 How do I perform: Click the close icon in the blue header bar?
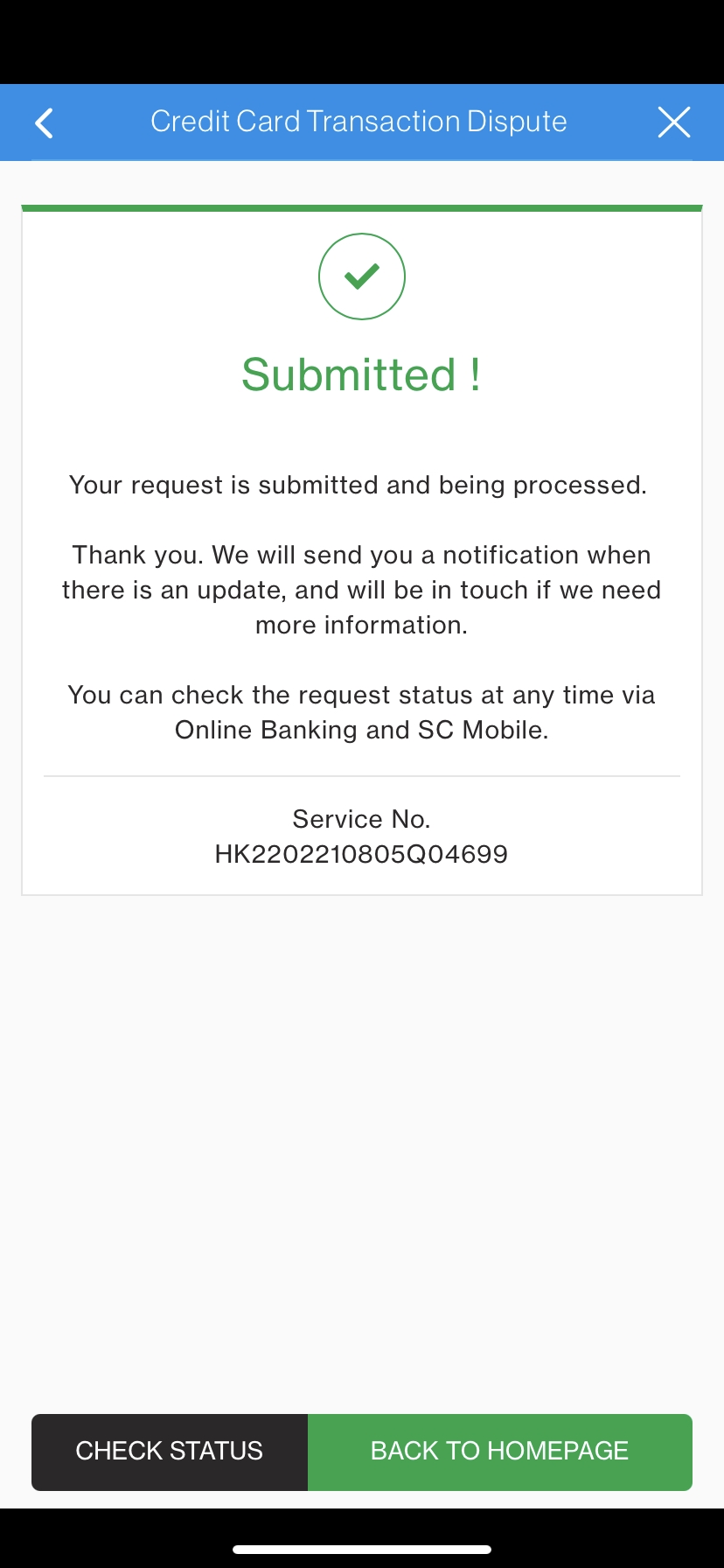tap(673, 122)
